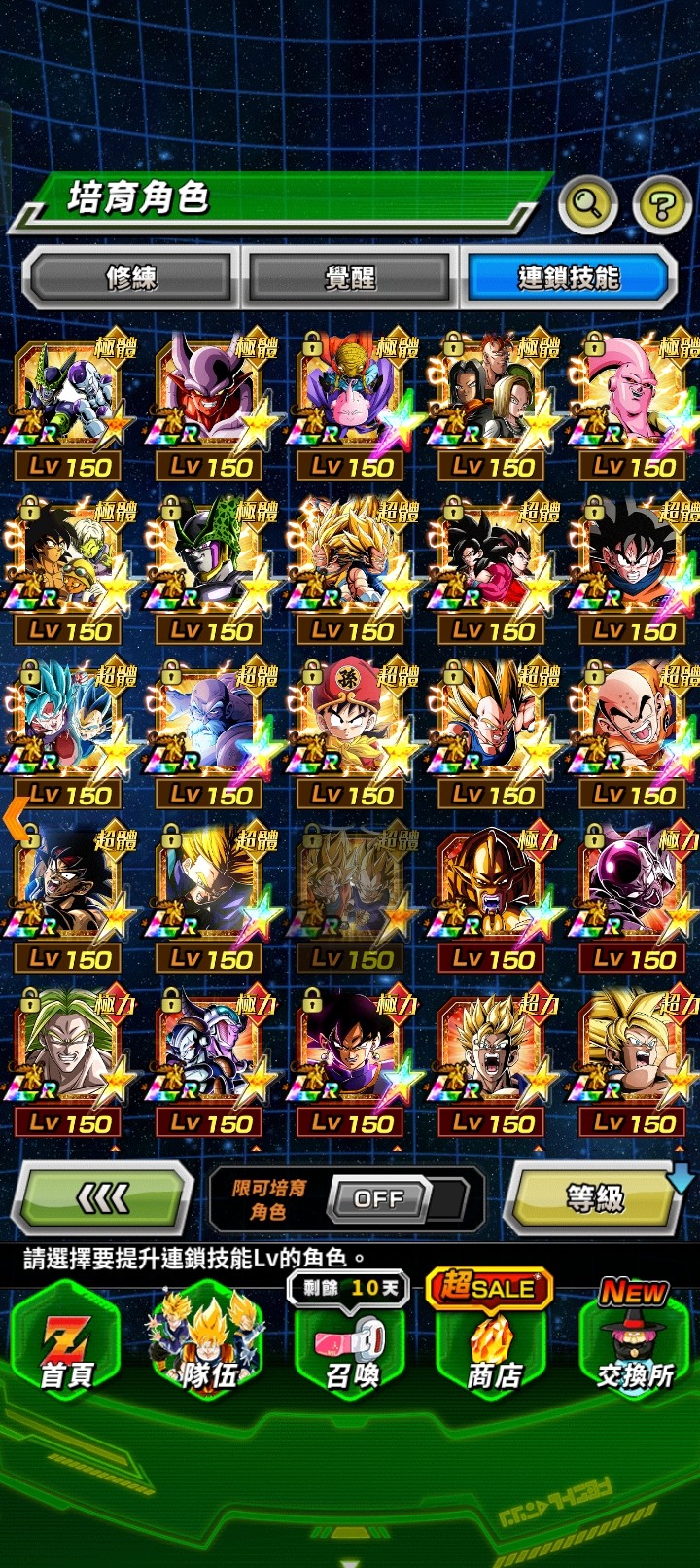Open the magnifying glass search

pyautogui.click(x=587, y=204)
